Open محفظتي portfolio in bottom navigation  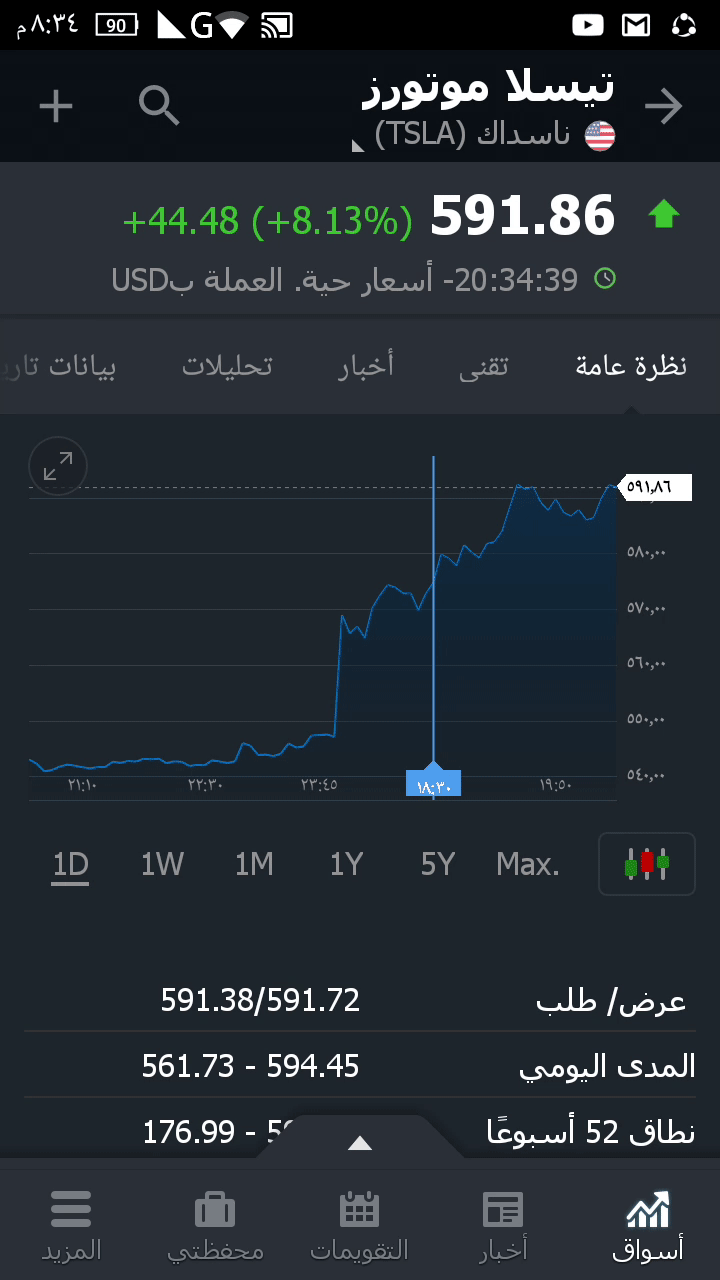tap(215, 1225)
